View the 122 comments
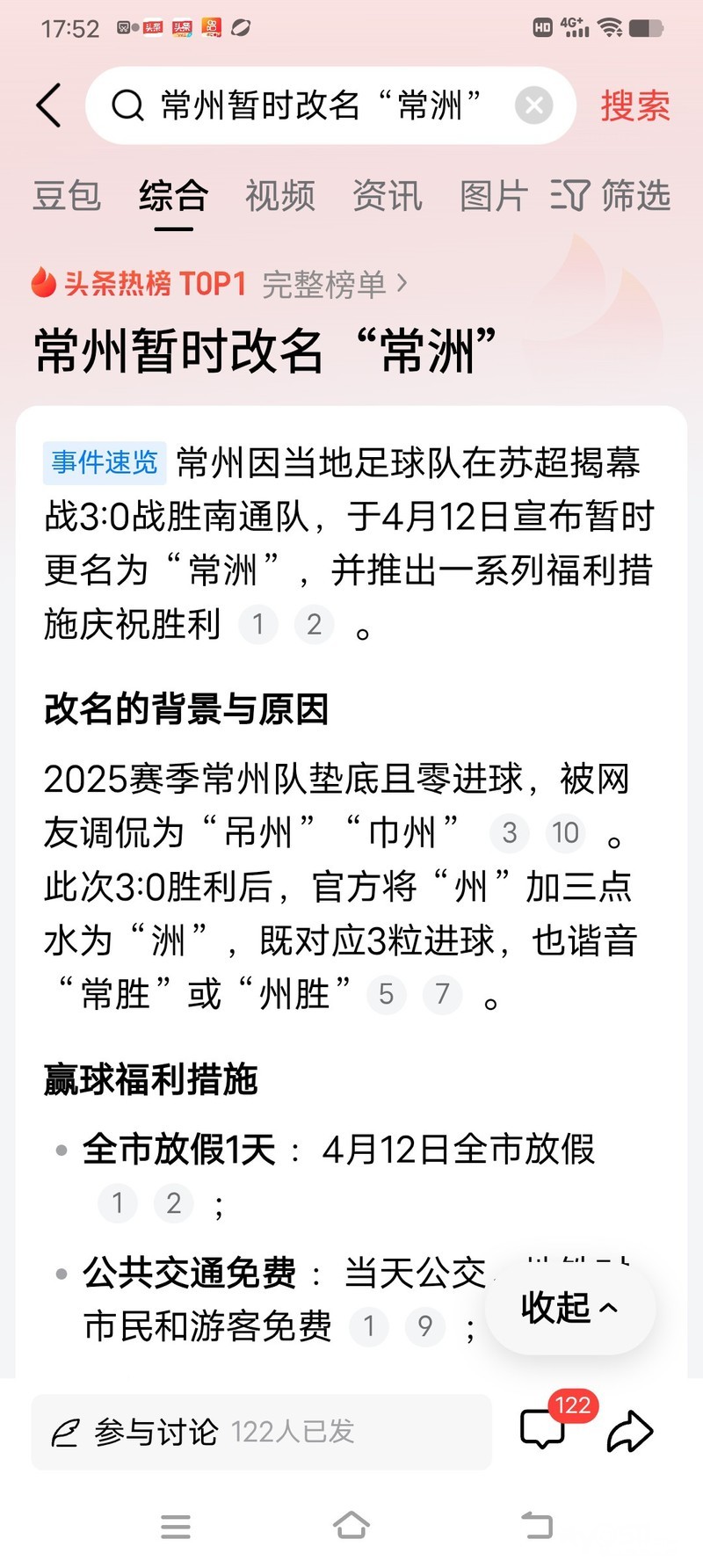Screen dimensions: 703x1568 pyautogui.click(x=544, y=1430)
